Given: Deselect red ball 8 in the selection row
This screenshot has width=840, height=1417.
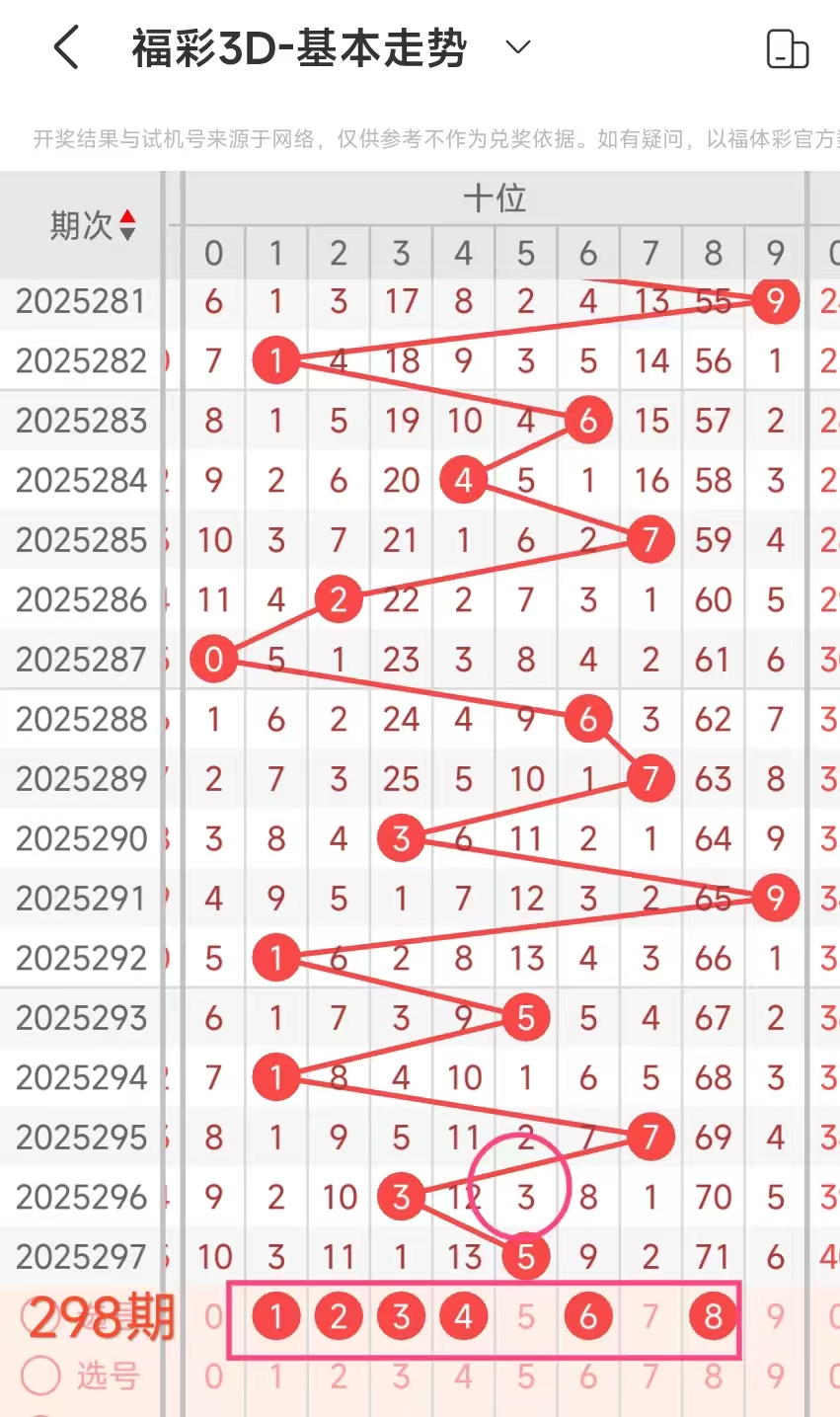Looking at the screenshot, I should pos(714,1316).
